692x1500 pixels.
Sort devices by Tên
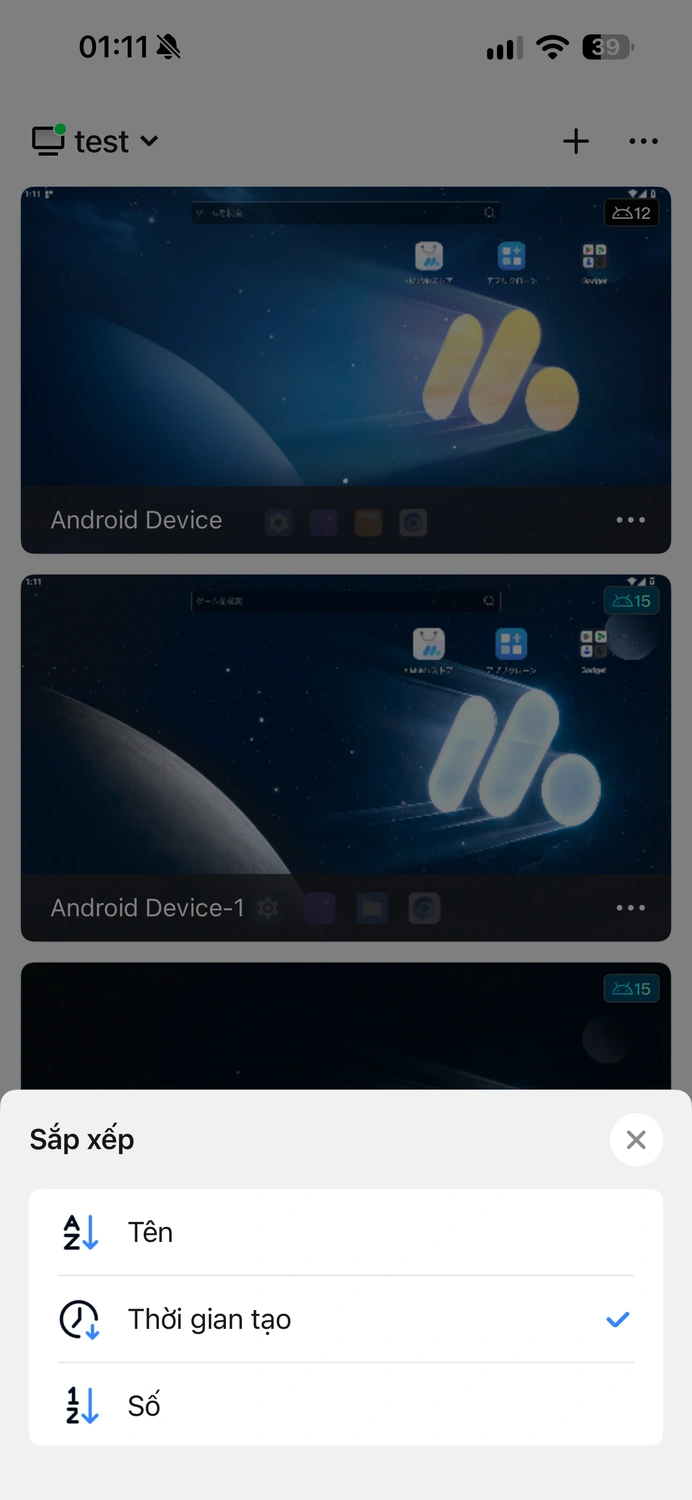click(346, 1233)
